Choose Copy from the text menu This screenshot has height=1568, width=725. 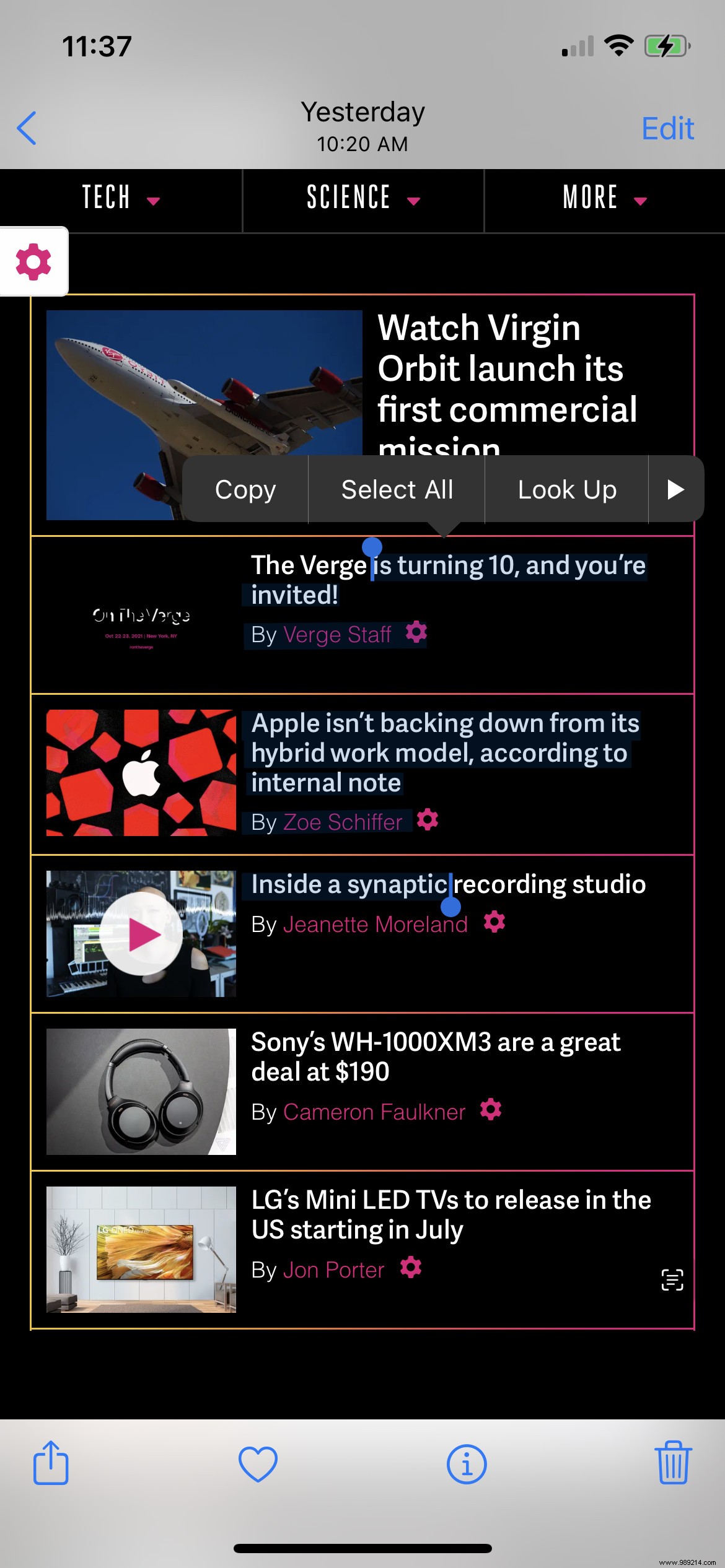245,489
